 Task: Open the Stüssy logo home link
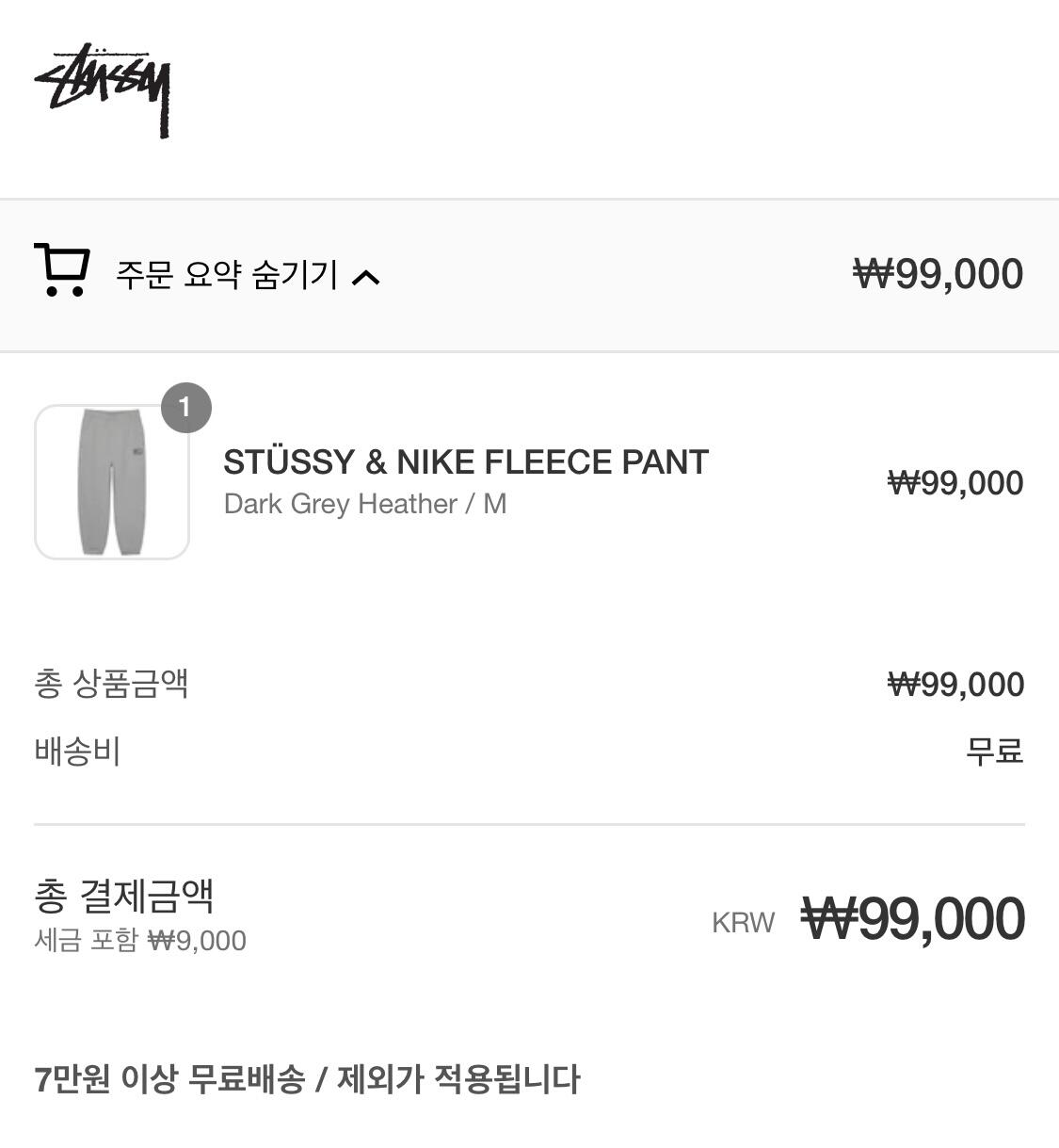point(103,90)
